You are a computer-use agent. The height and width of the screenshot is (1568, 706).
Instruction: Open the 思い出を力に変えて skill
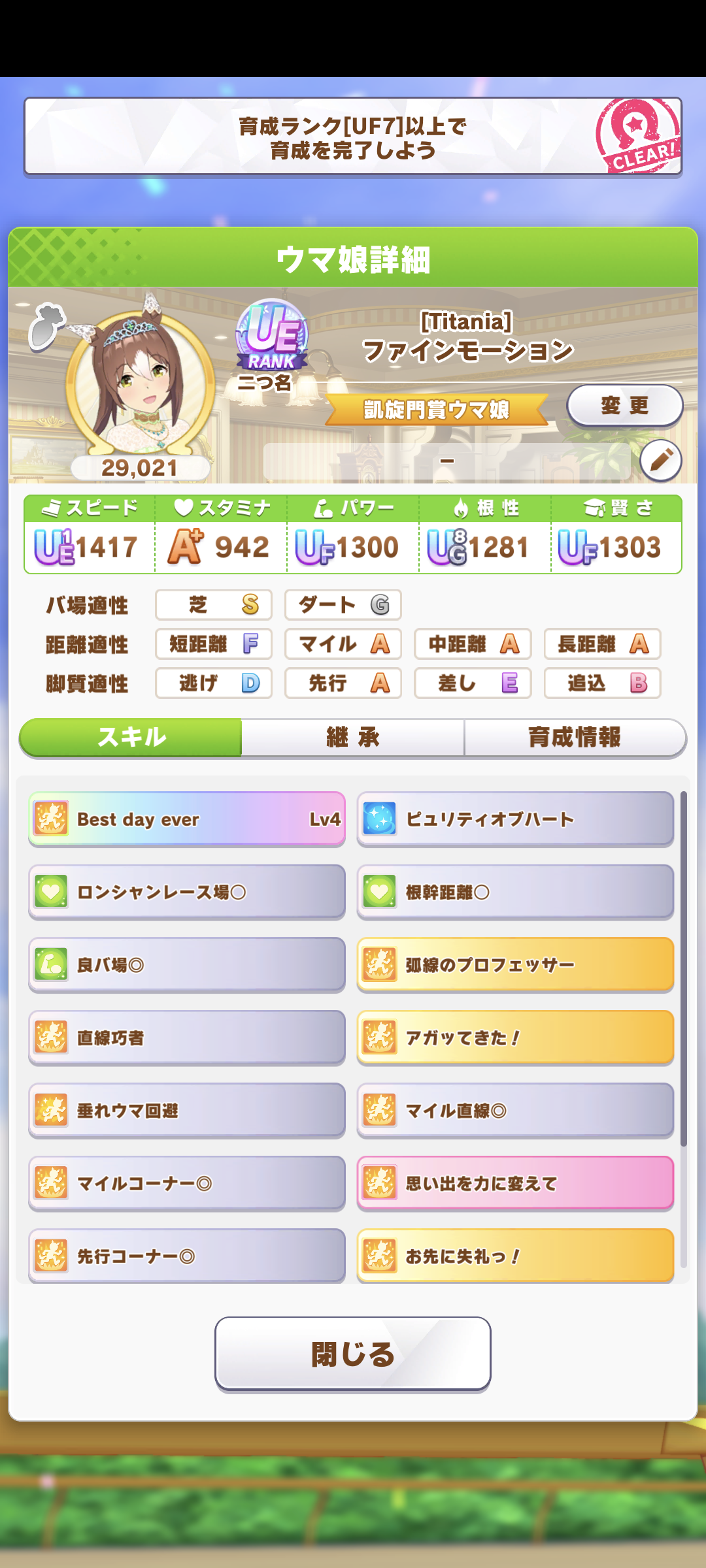coord(515,1183)
